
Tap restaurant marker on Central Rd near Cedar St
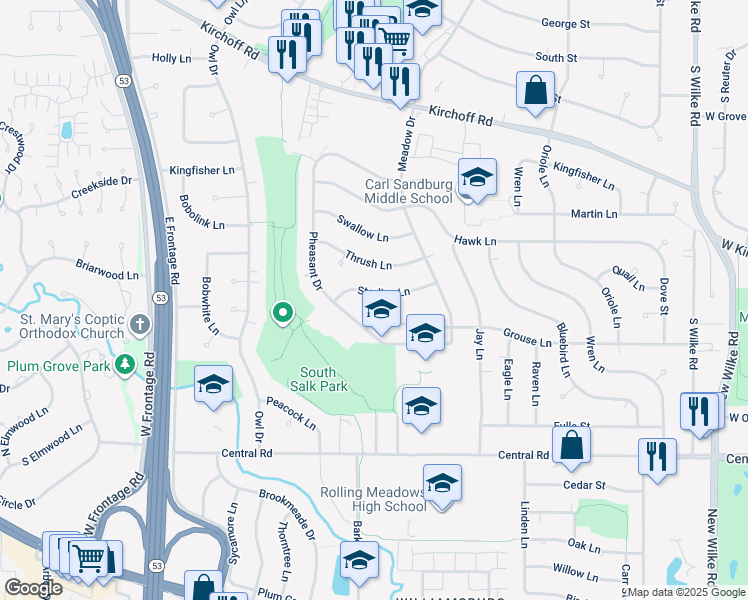pyautogui.click(x=657, y=459)
